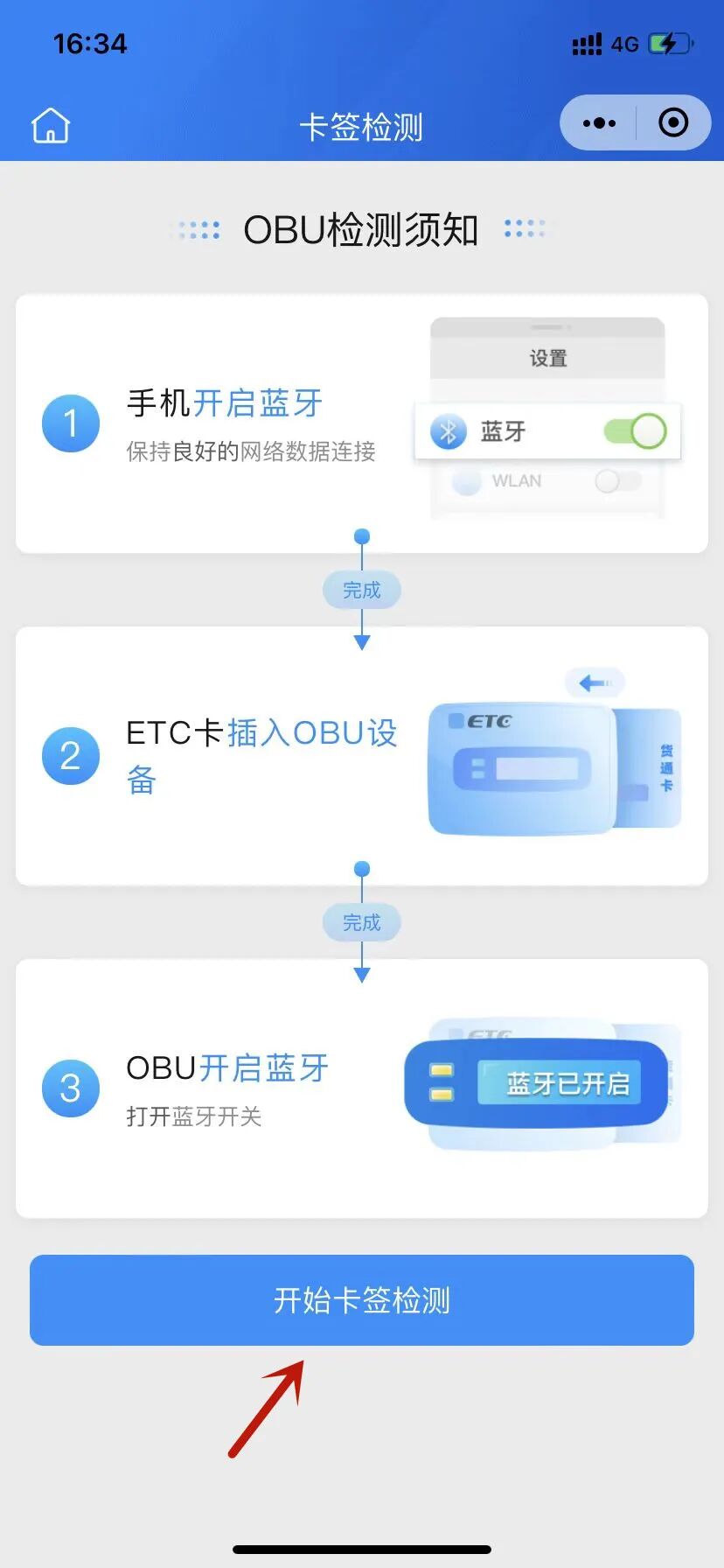Screen dimensions: 724x1568
Task: Click the Bluetooth icon in the 蓝牙 row
Action: click(447, 430)
